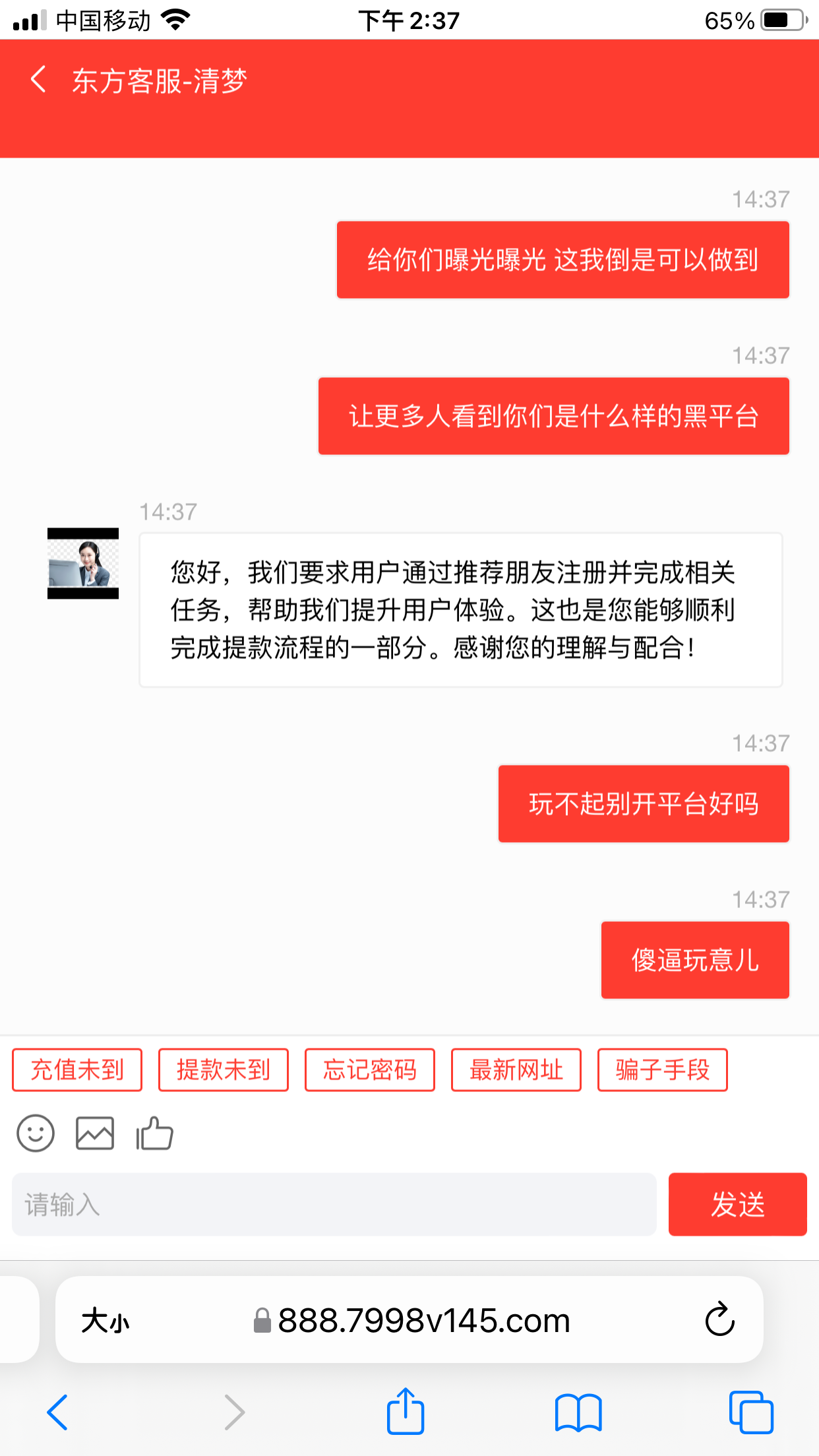Open the Safari tab switcher

point(751,1410)
